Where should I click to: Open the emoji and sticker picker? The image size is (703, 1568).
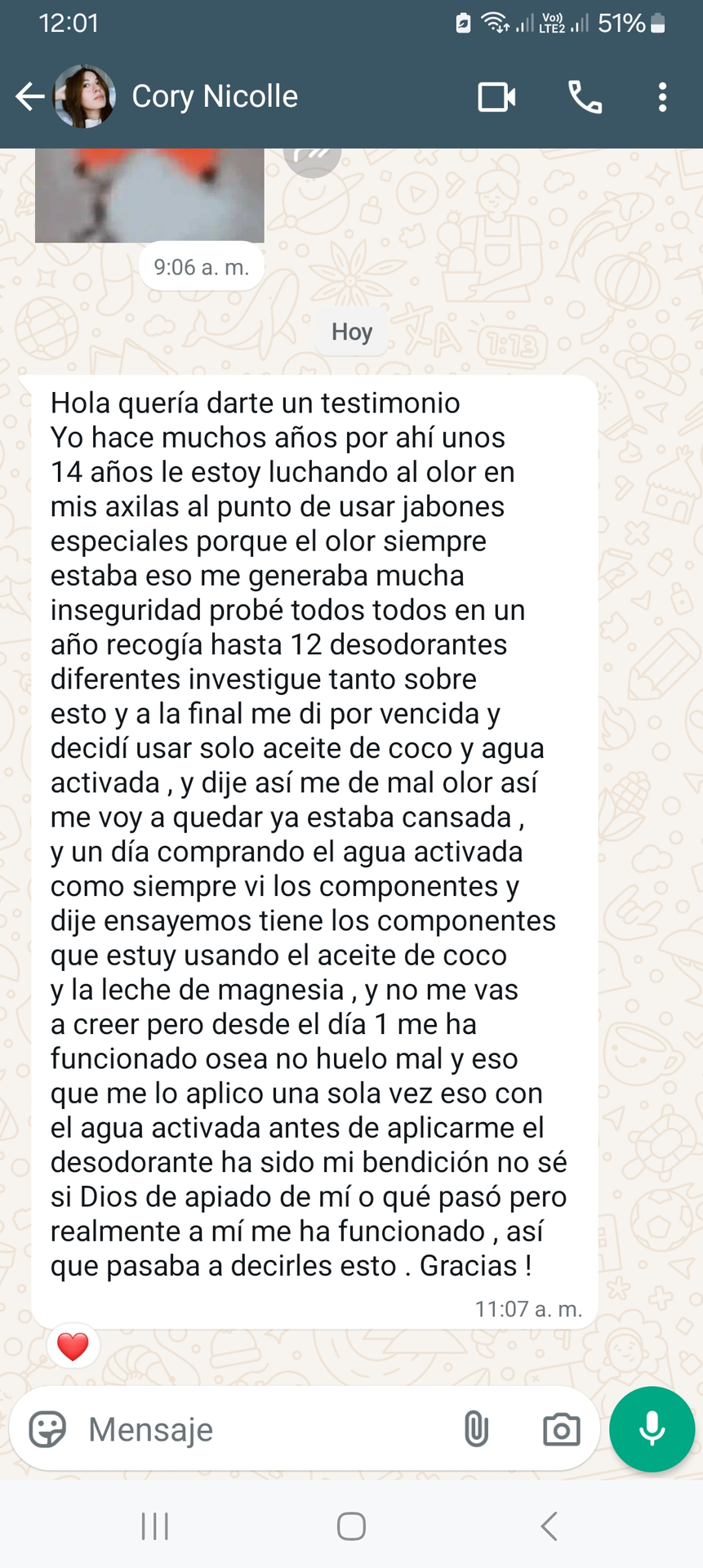coord(47,1430)
